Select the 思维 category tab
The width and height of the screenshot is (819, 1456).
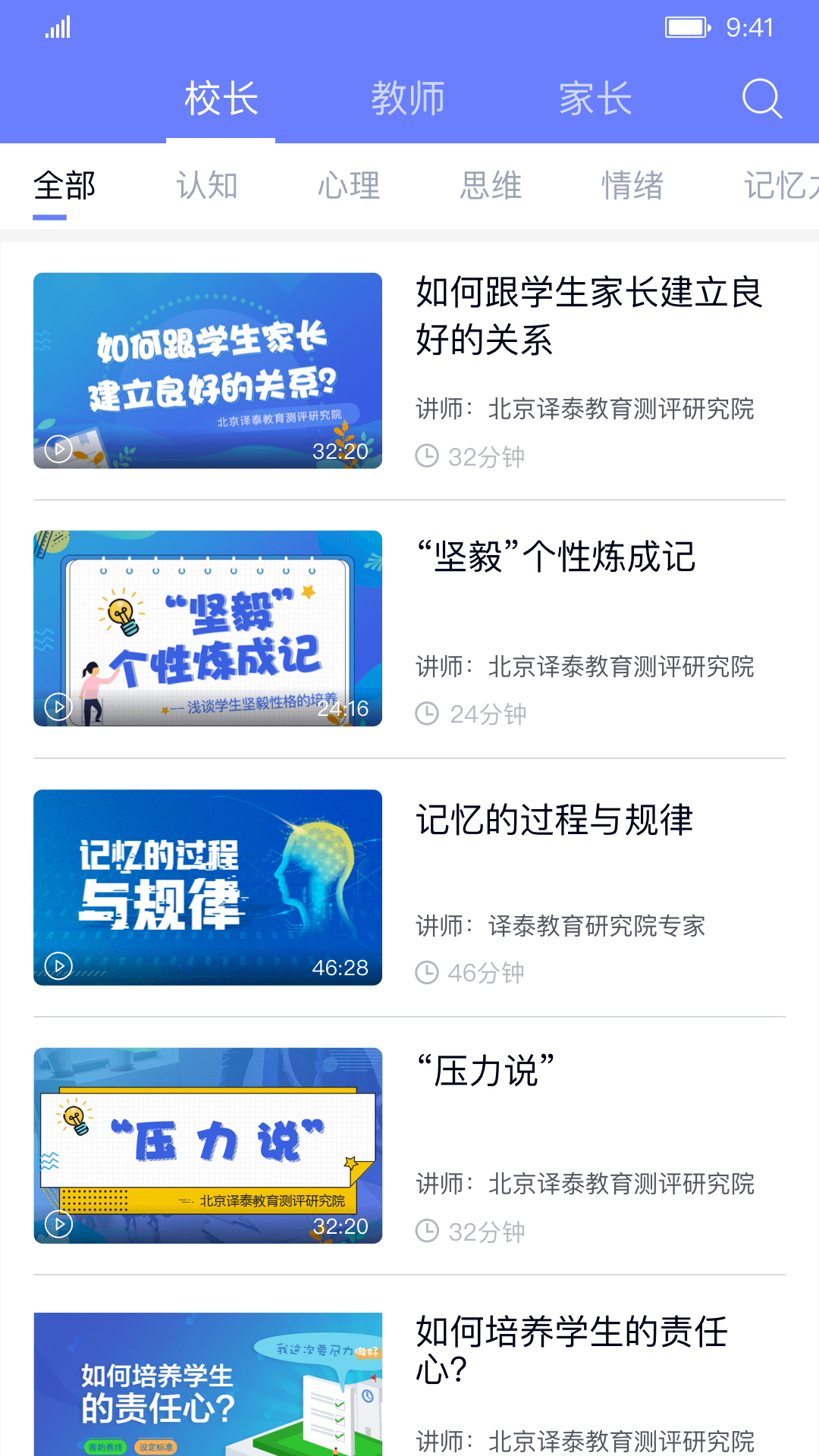pos(490,186)
